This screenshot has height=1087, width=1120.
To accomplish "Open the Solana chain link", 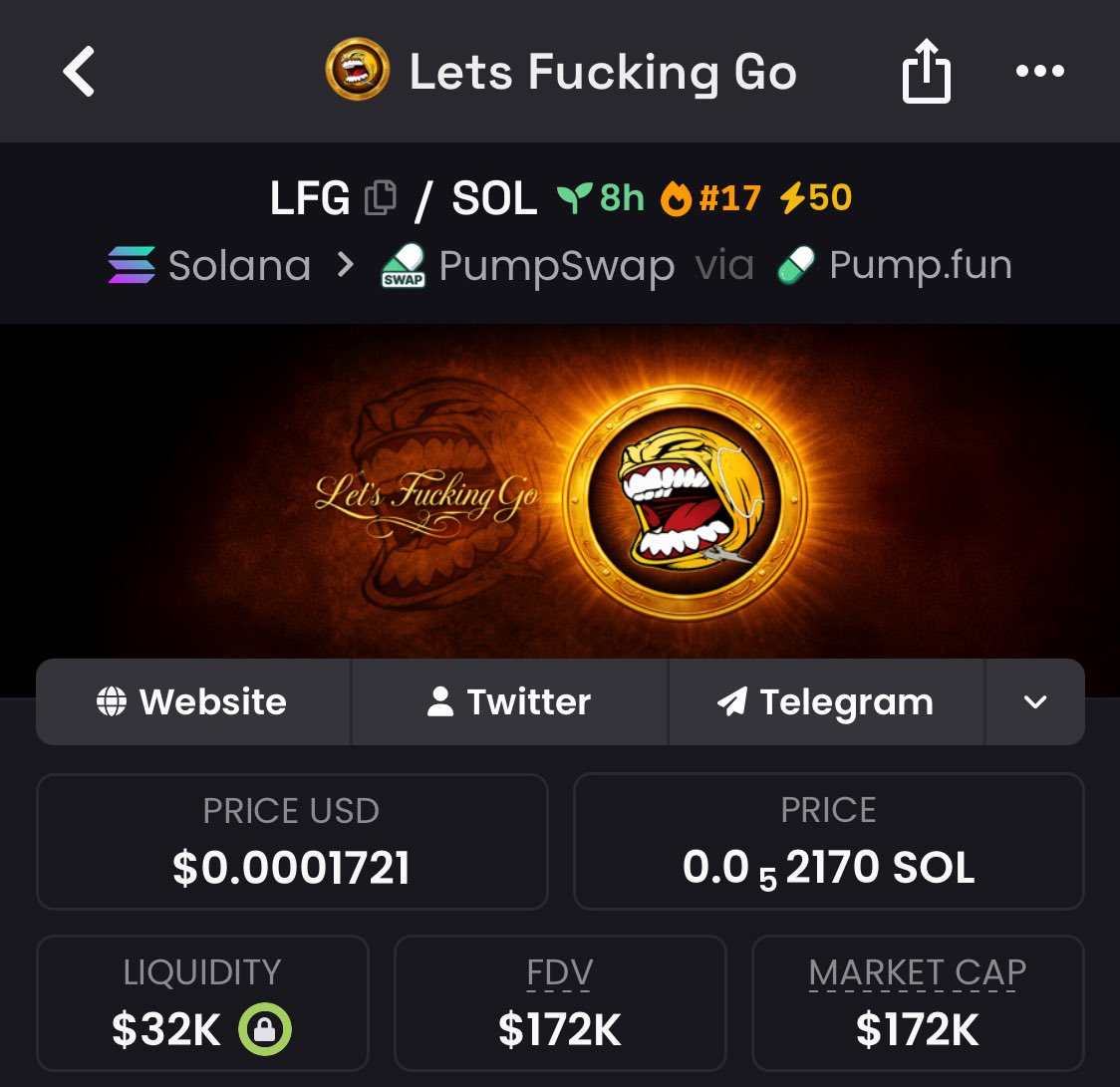I will [x=209, y=266].
